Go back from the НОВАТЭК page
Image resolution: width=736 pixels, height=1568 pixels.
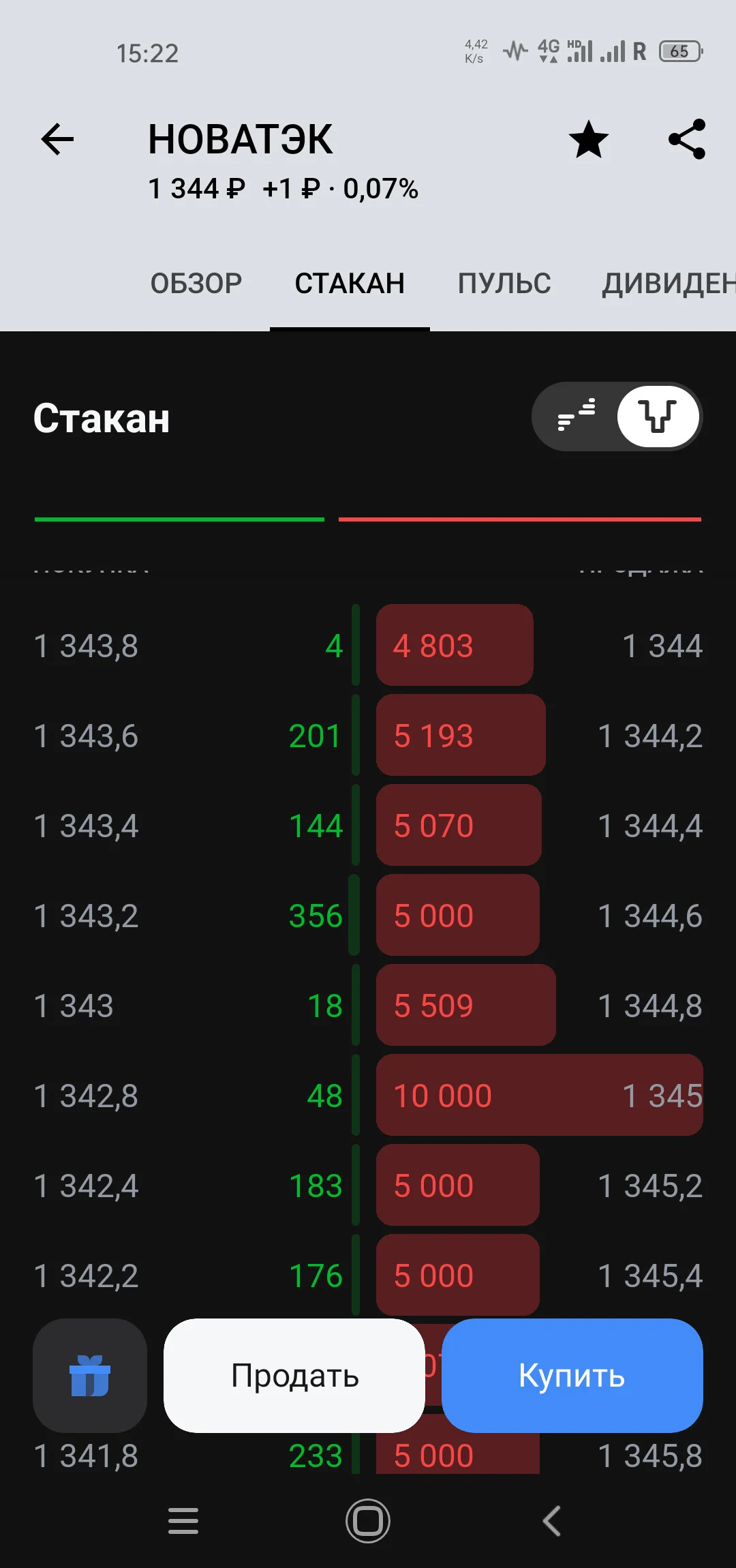57,140
